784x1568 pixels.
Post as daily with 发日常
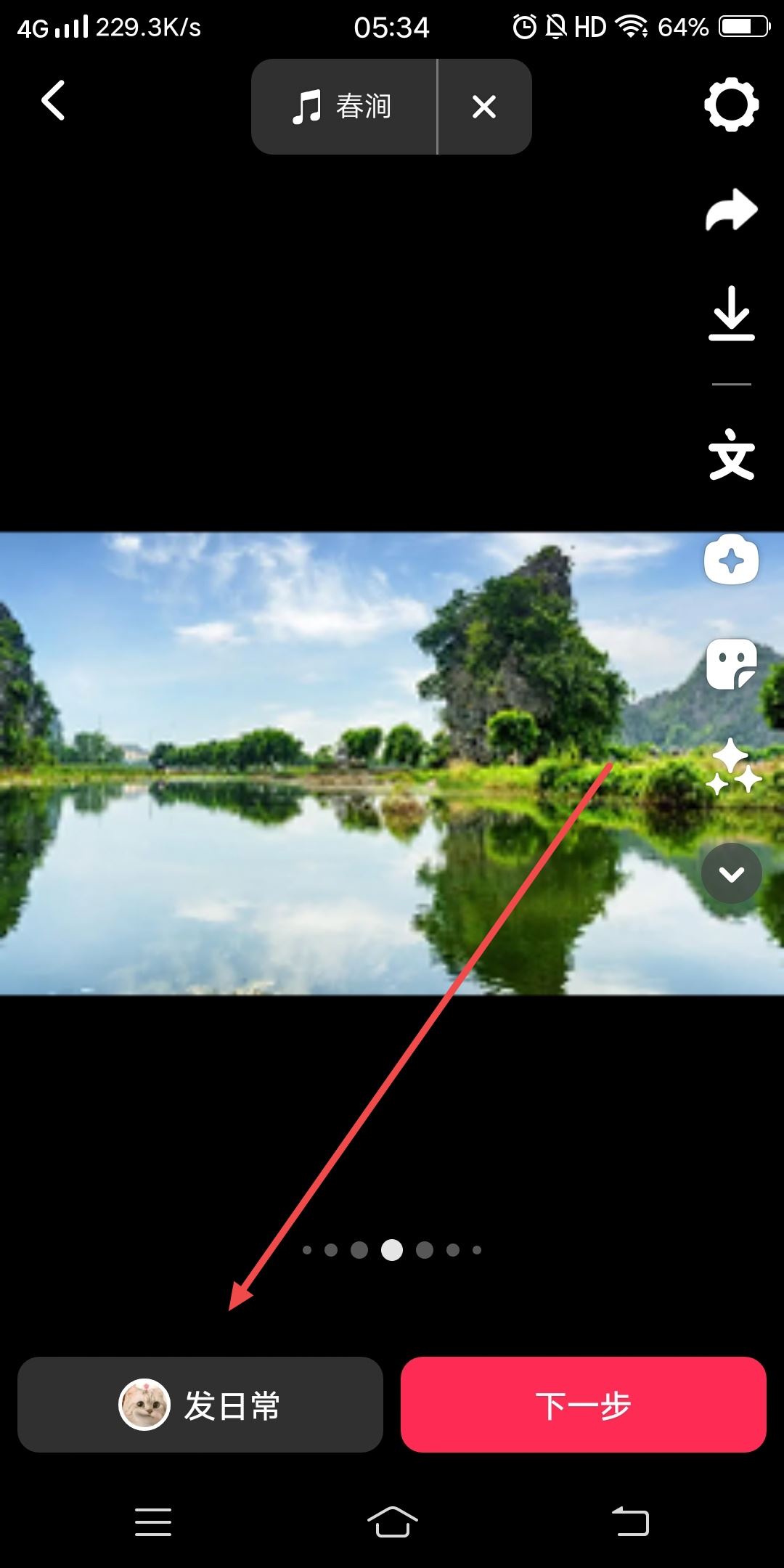coord(200,1405)
